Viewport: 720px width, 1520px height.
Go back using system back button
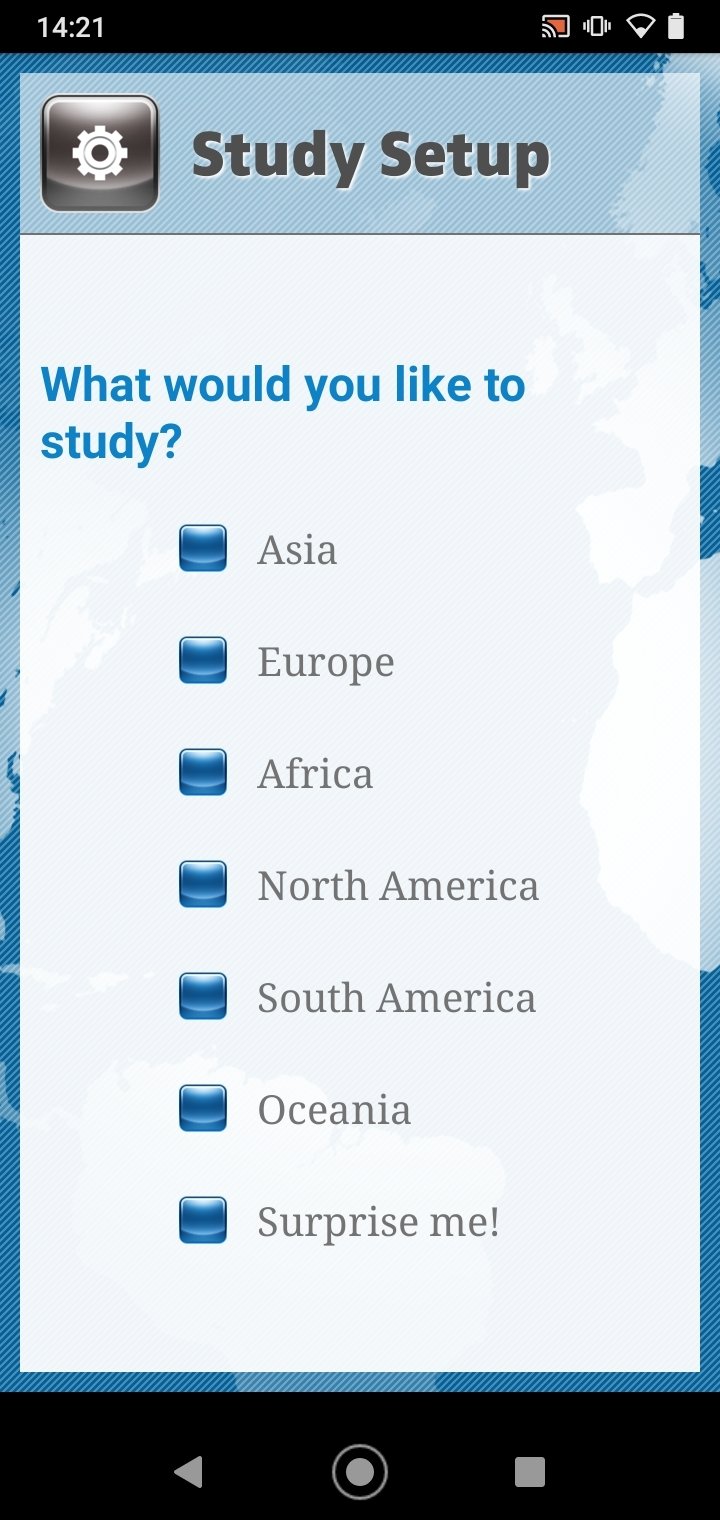[x=188, y=1471]
